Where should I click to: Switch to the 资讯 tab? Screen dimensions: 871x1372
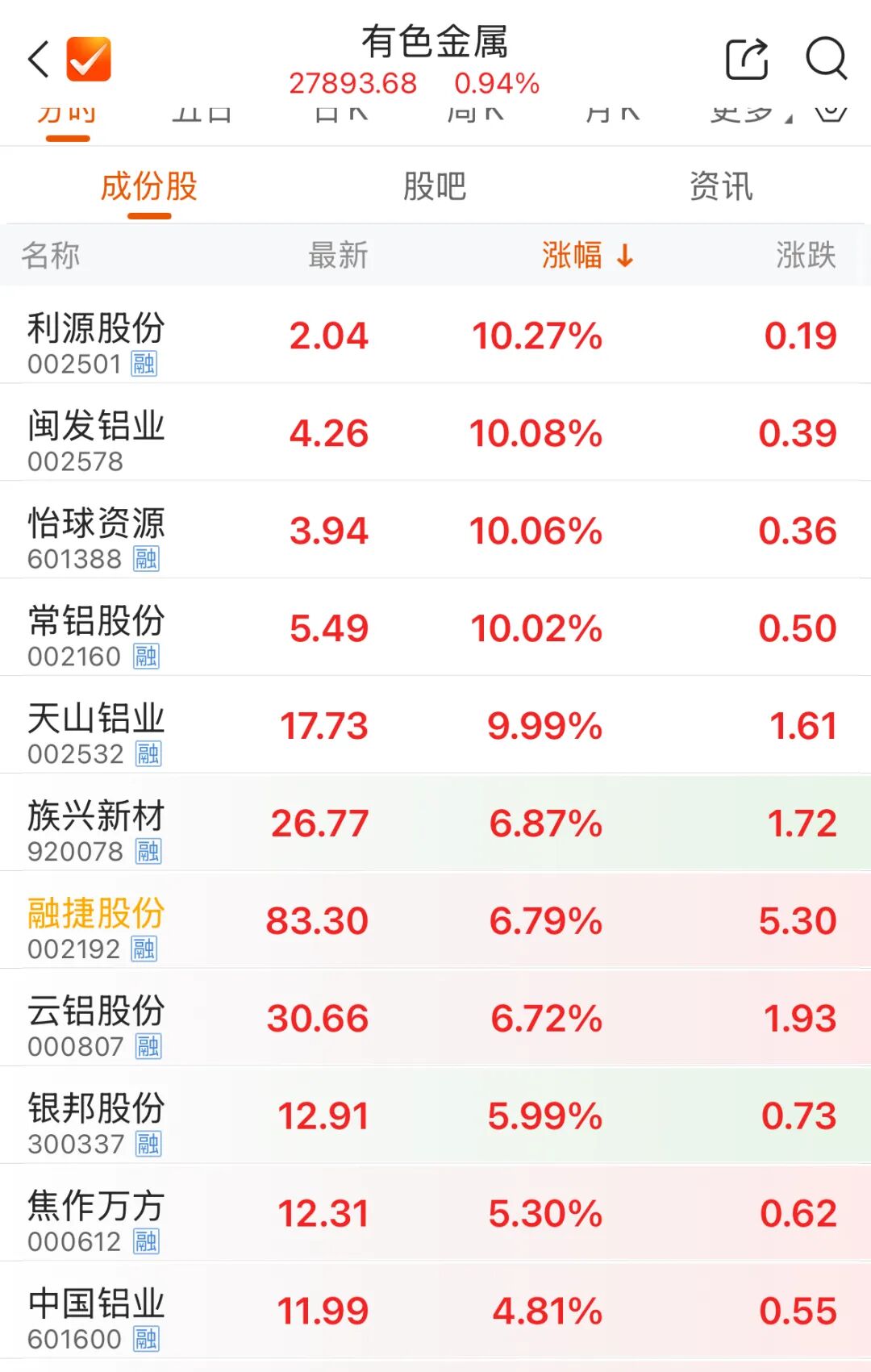722,185
